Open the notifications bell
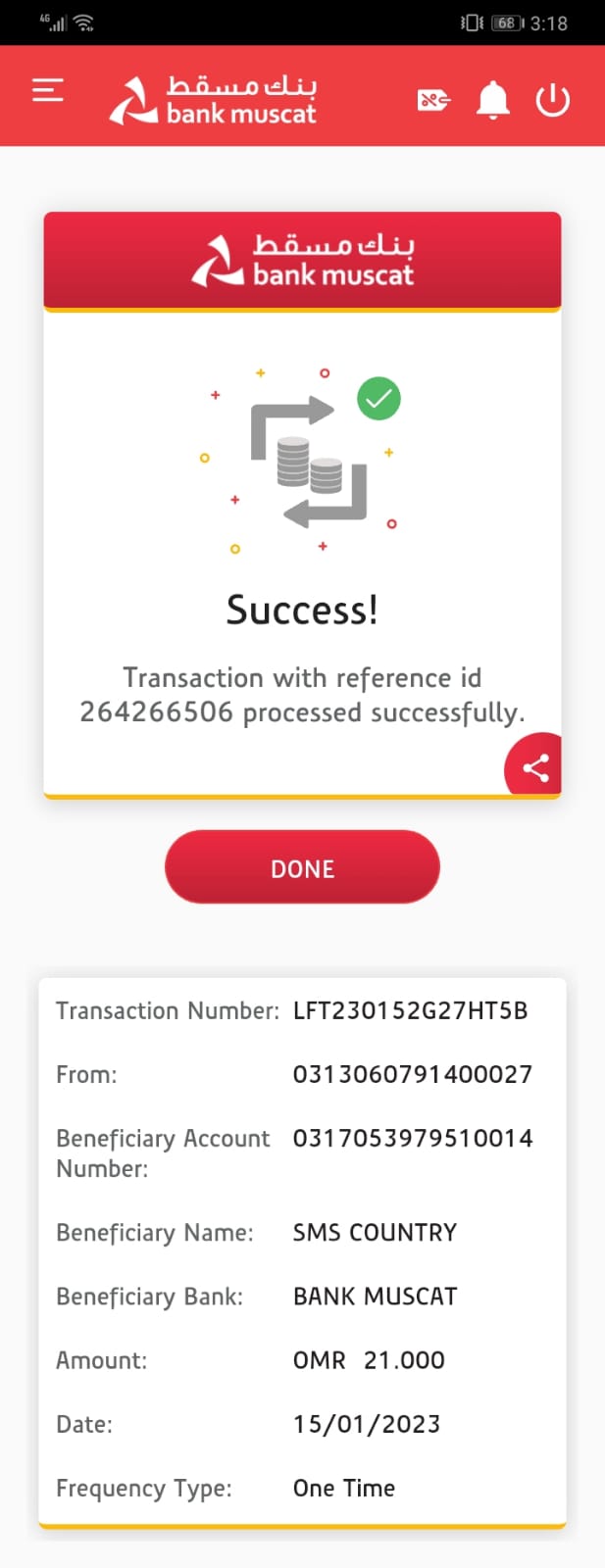Image resolution: width=605 pixels, height=1568 pixels. coord(492,100)
